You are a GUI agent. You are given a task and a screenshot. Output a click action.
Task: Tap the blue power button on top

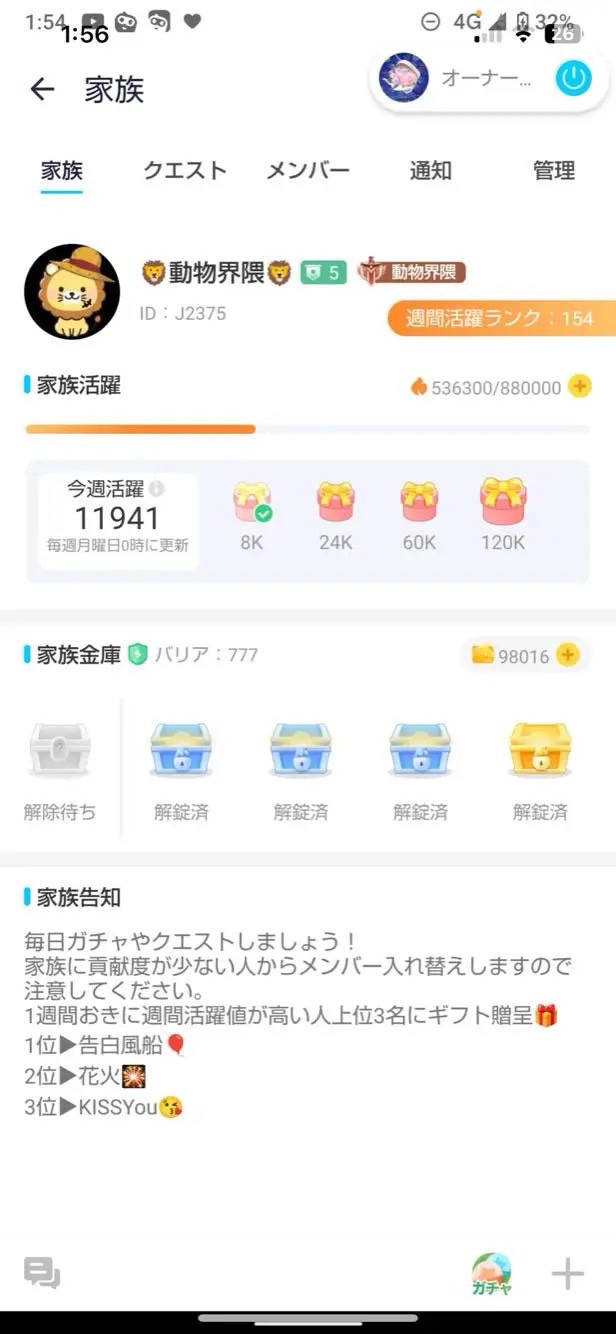(x=573, y=78)
